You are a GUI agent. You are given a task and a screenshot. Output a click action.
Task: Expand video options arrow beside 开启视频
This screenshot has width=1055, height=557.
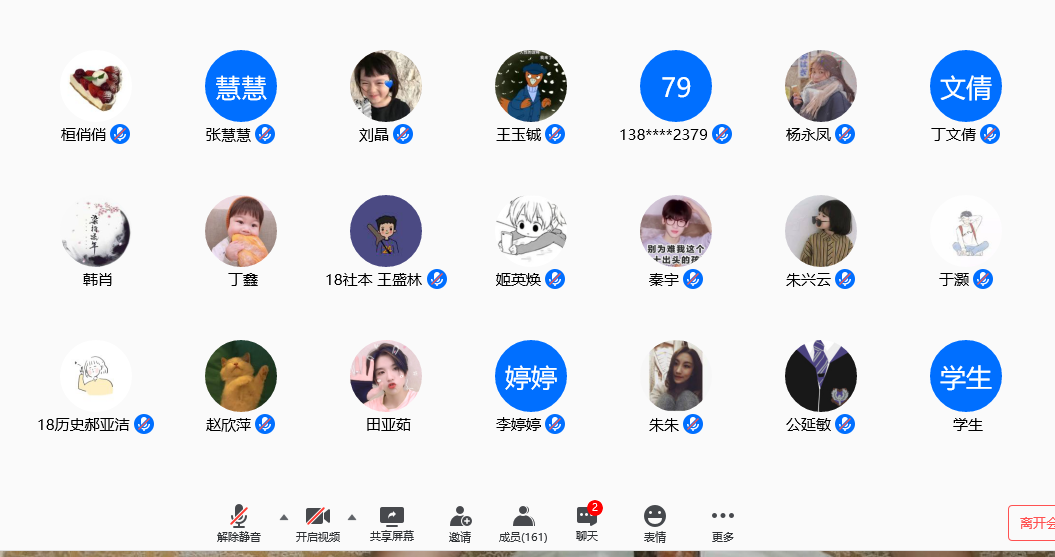point(352,517)
